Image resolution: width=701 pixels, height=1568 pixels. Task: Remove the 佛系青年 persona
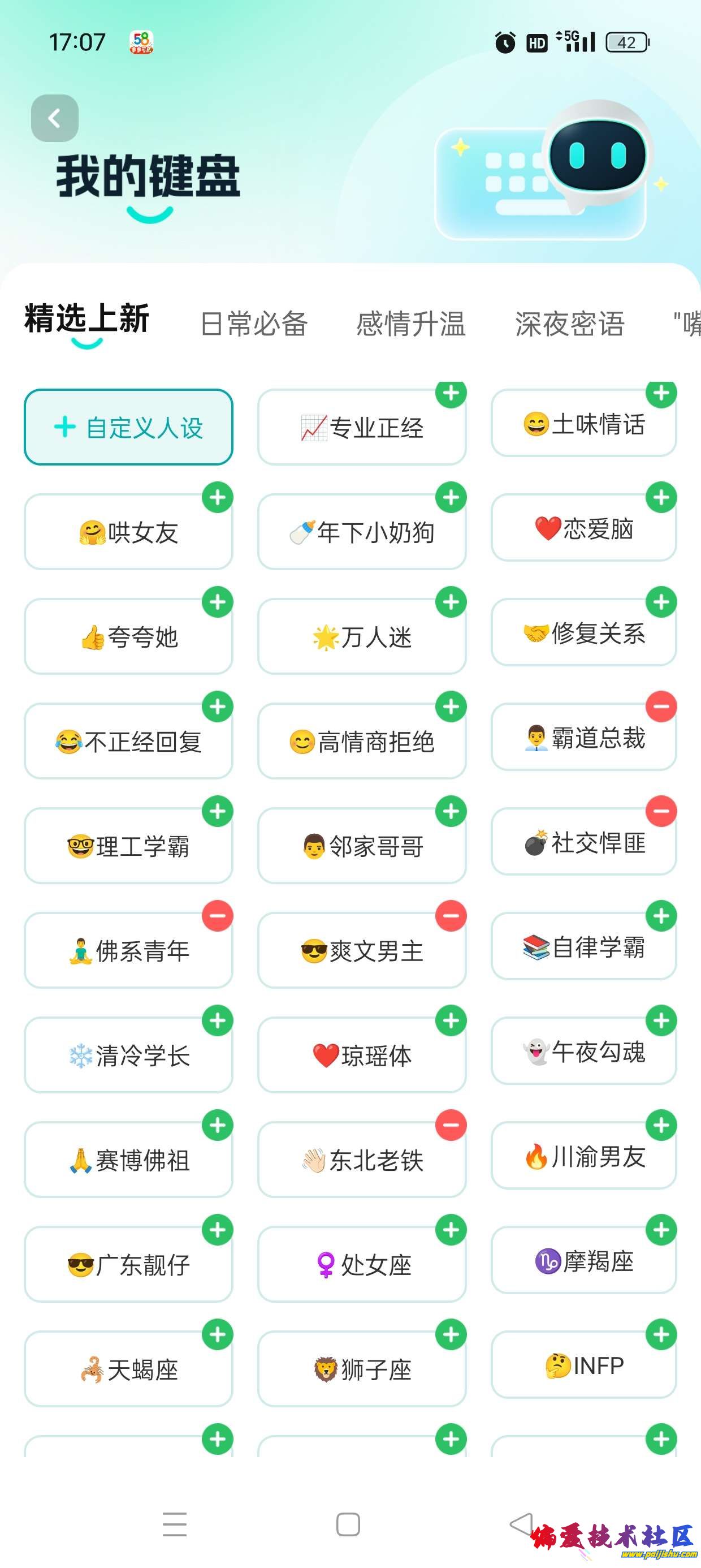(x=217, y=916)
